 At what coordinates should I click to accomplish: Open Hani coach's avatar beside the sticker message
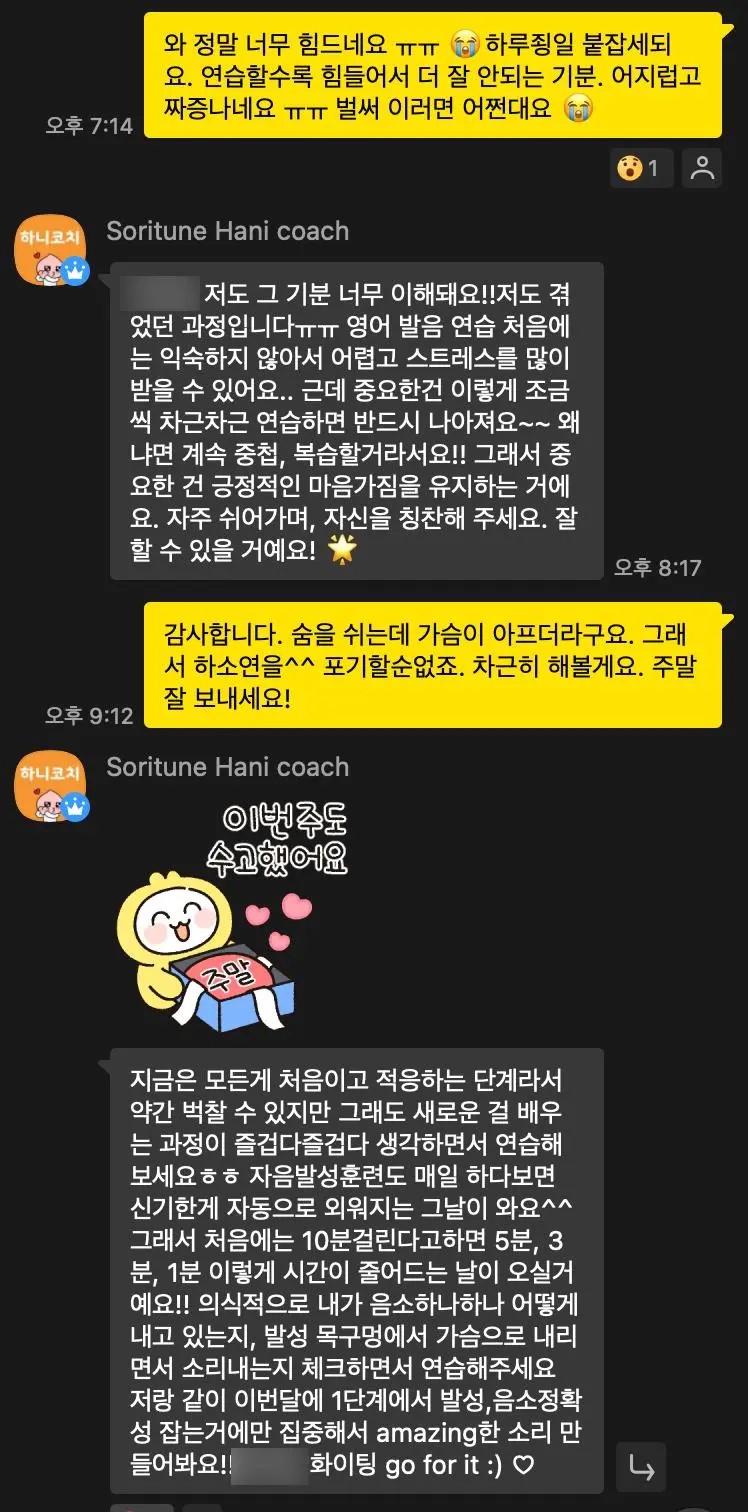point(49,785)
